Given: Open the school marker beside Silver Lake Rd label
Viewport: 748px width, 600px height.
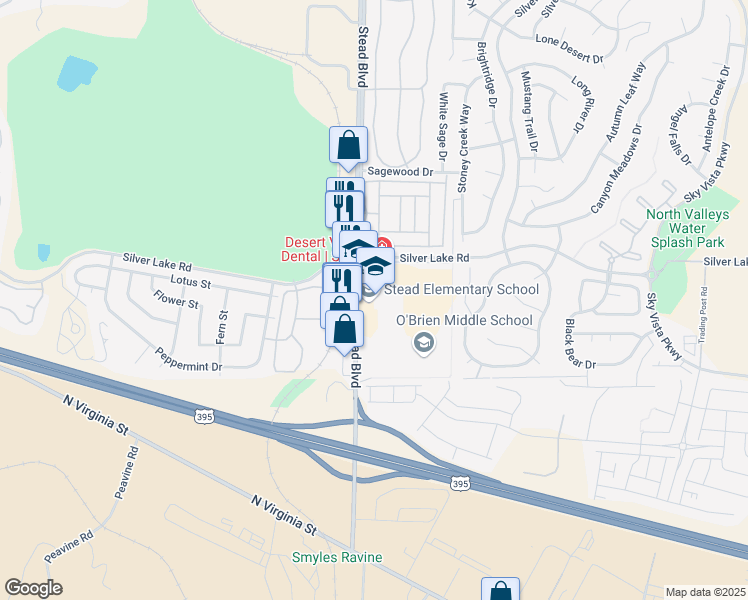Looking at the screenshot, I should (376, 266).
